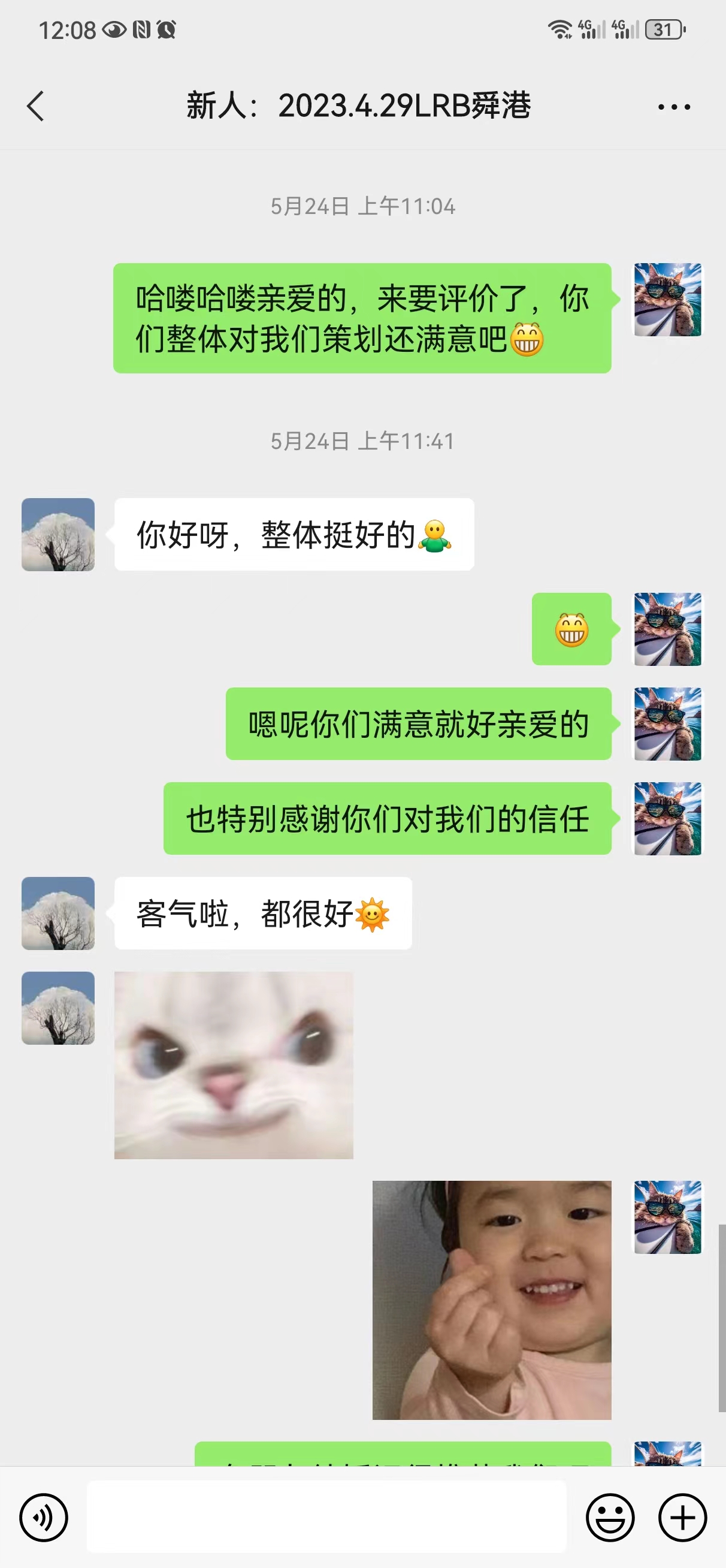The height and width of the screenshot is (1568, 726).
Task: View the white cat sticker image
Action: click(x=234, y=1065)
